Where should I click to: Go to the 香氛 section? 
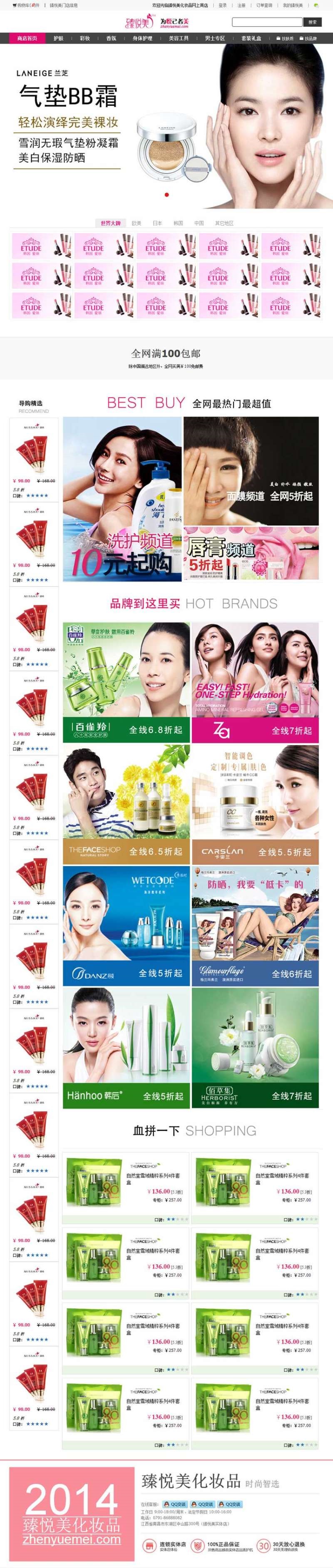[x=111, y=38]
